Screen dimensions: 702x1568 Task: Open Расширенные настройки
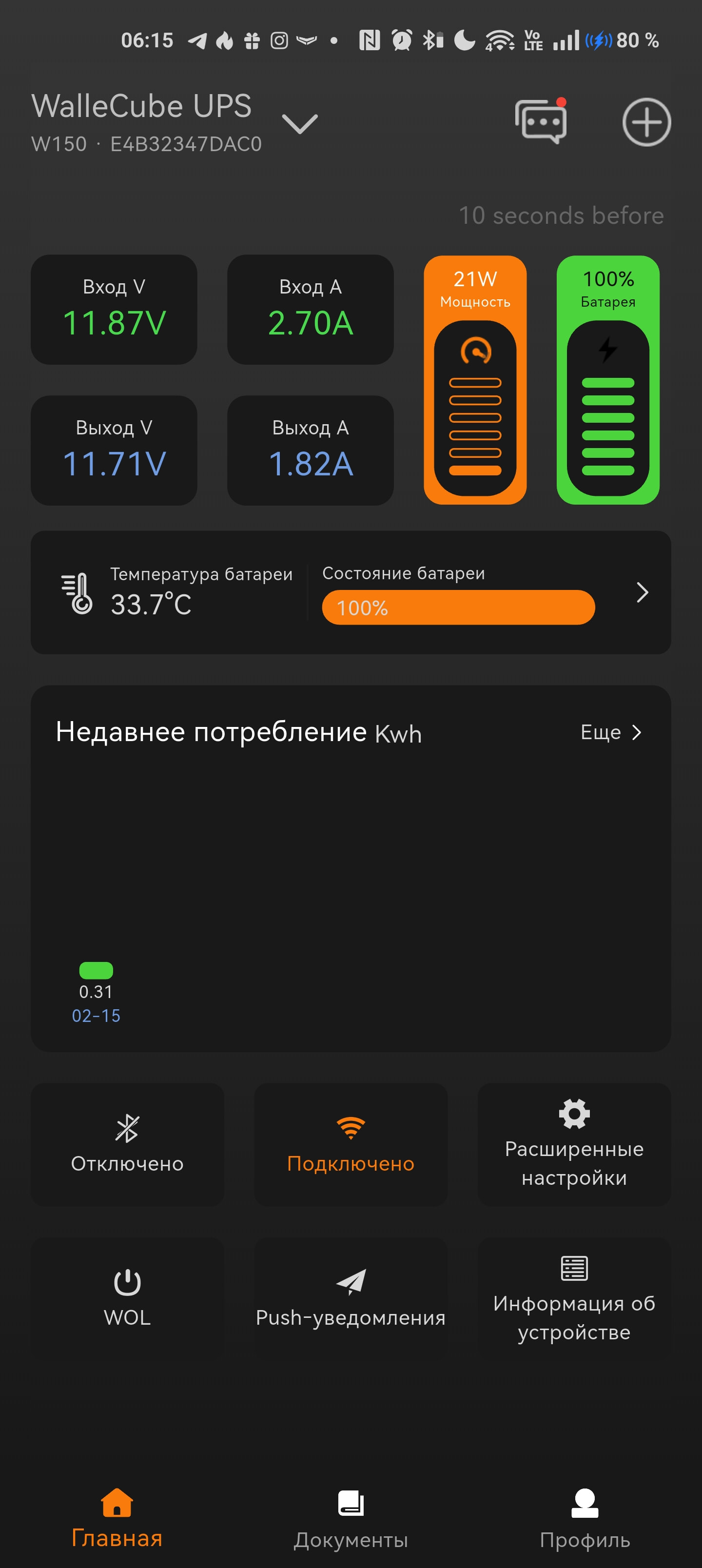point(574,1144)
